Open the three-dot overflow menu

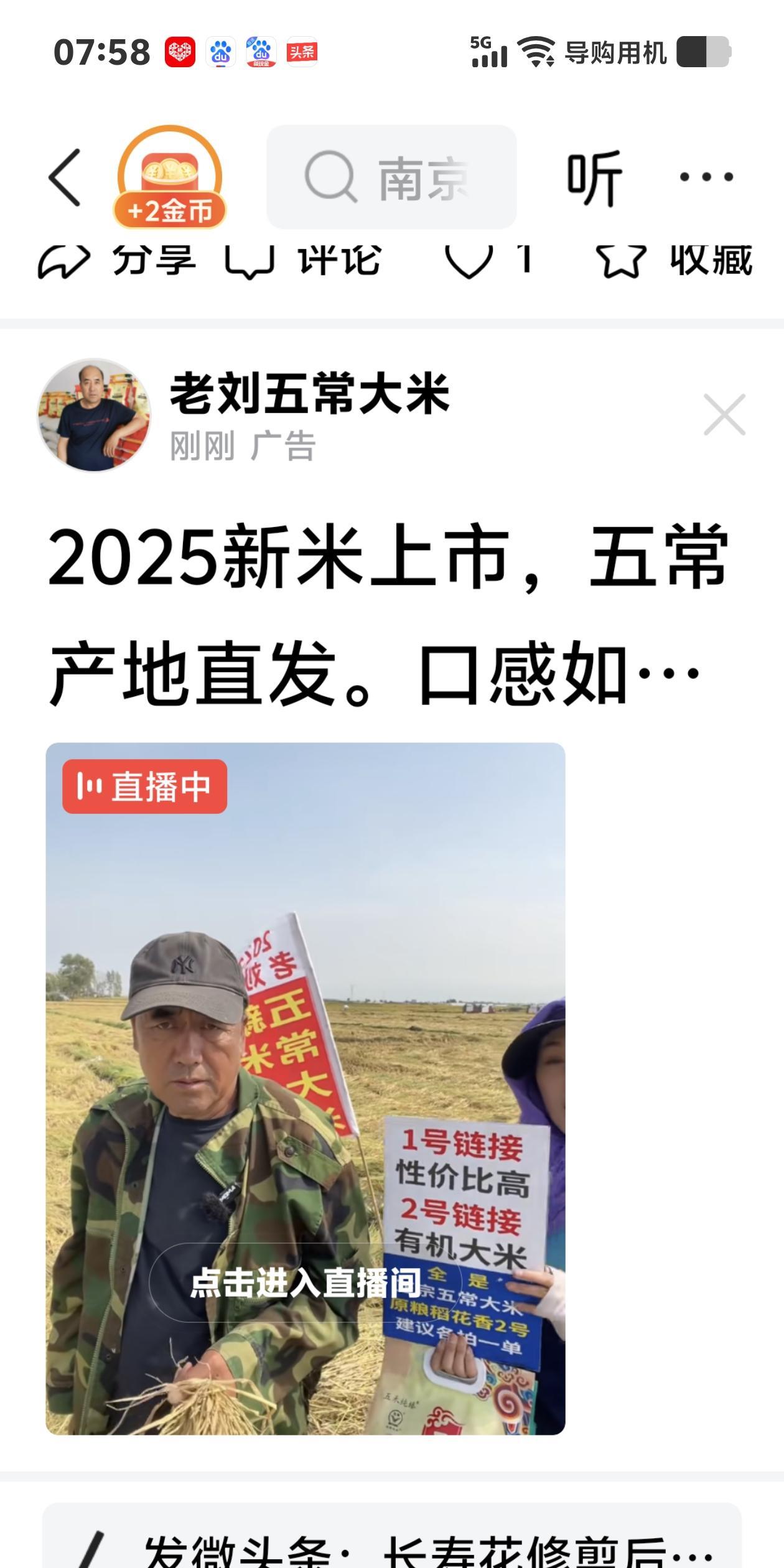click(706, 177)
